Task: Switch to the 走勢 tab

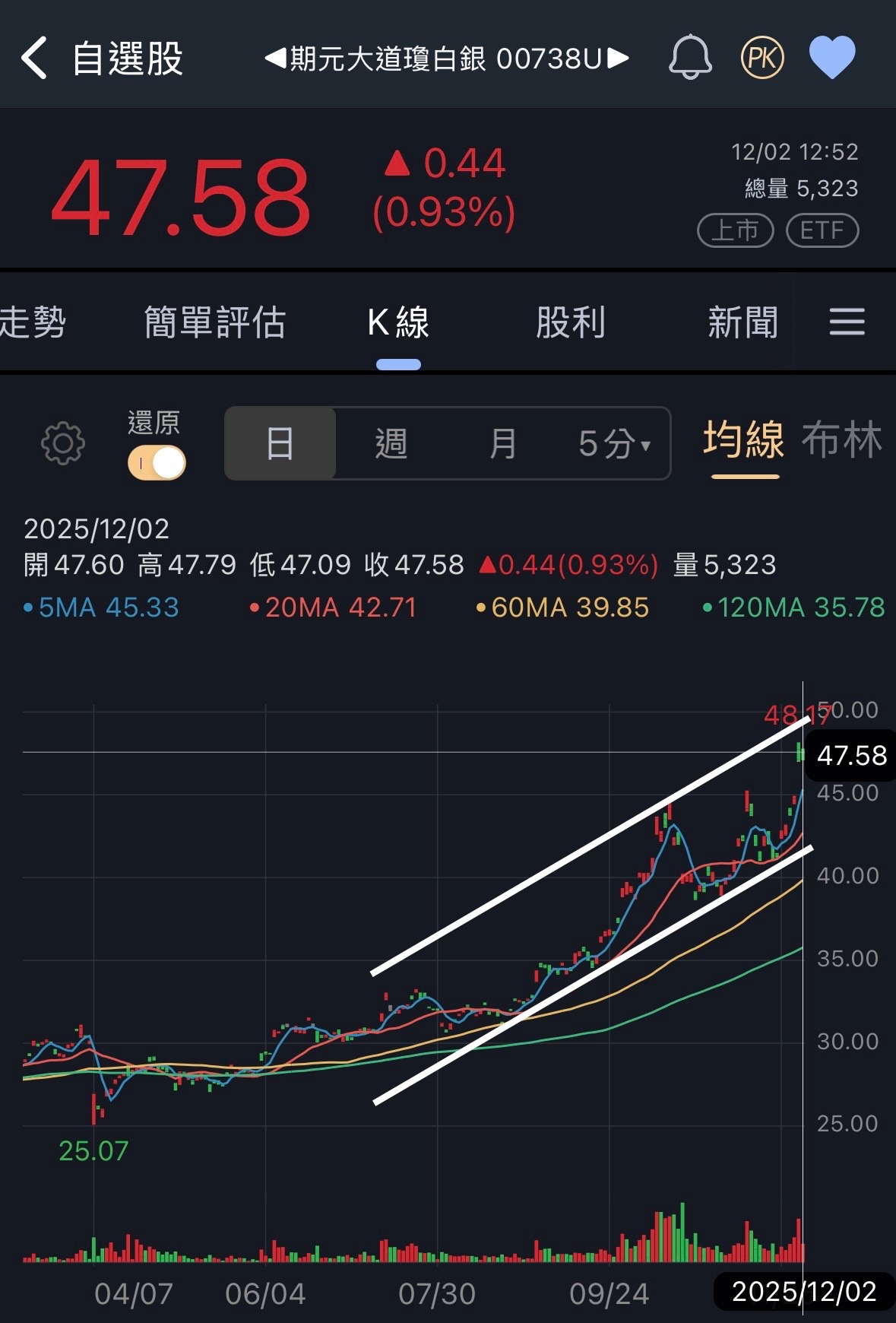Action: (33, 322)
